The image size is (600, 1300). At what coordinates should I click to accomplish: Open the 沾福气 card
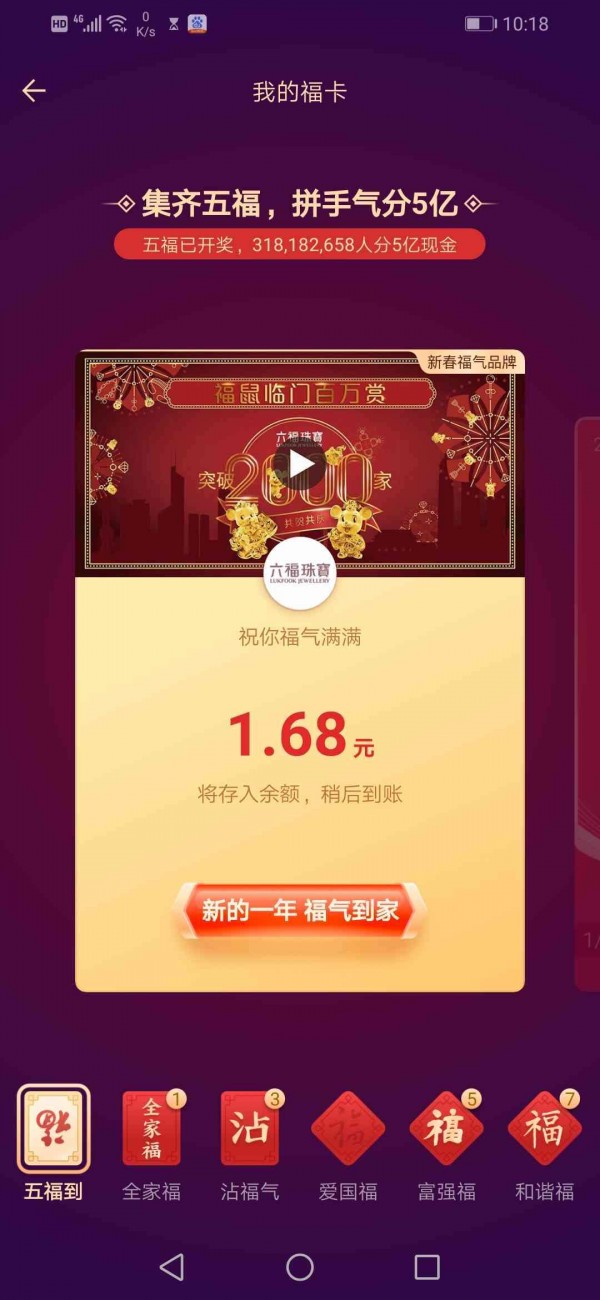(x=249, y=1129)
